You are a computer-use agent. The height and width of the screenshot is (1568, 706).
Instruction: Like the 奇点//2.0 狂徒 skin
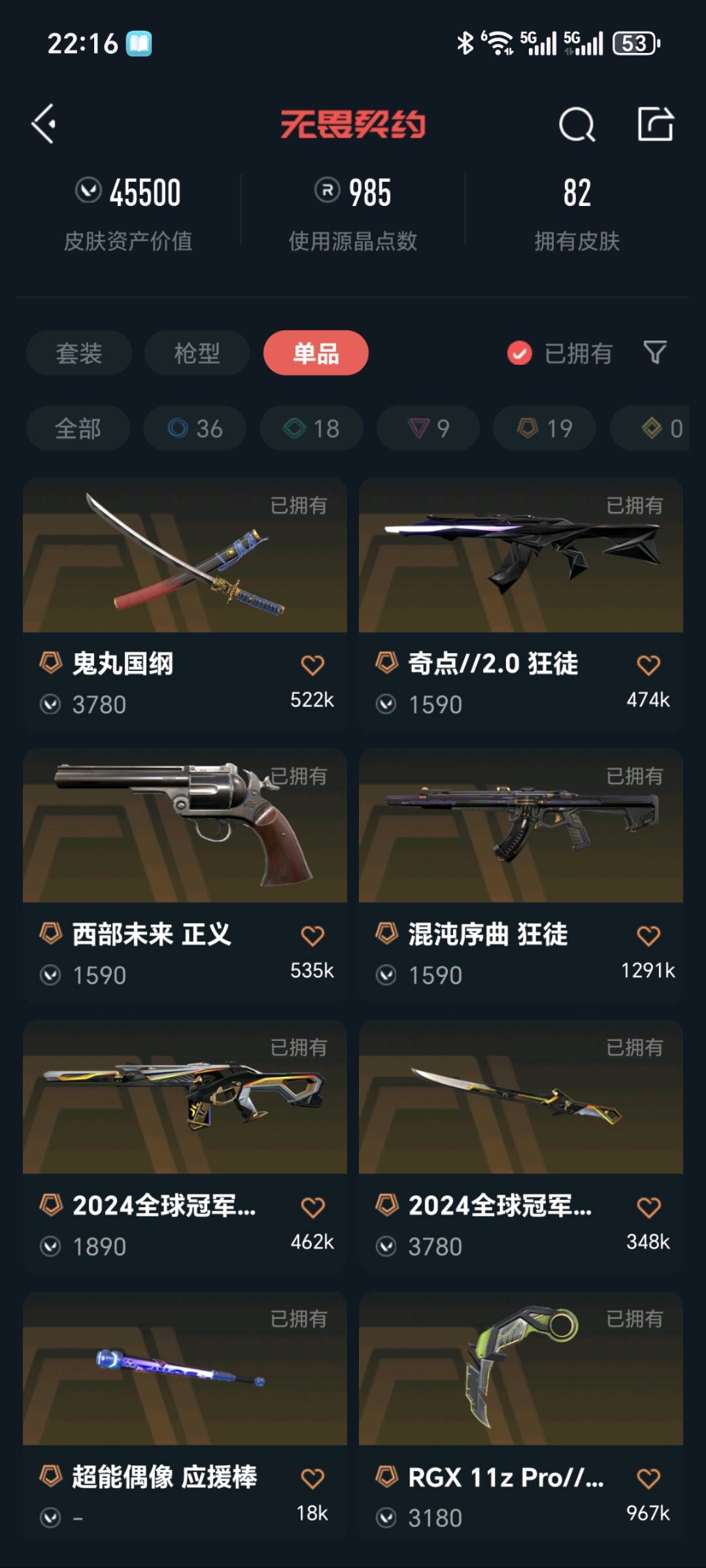click(648, 665)
